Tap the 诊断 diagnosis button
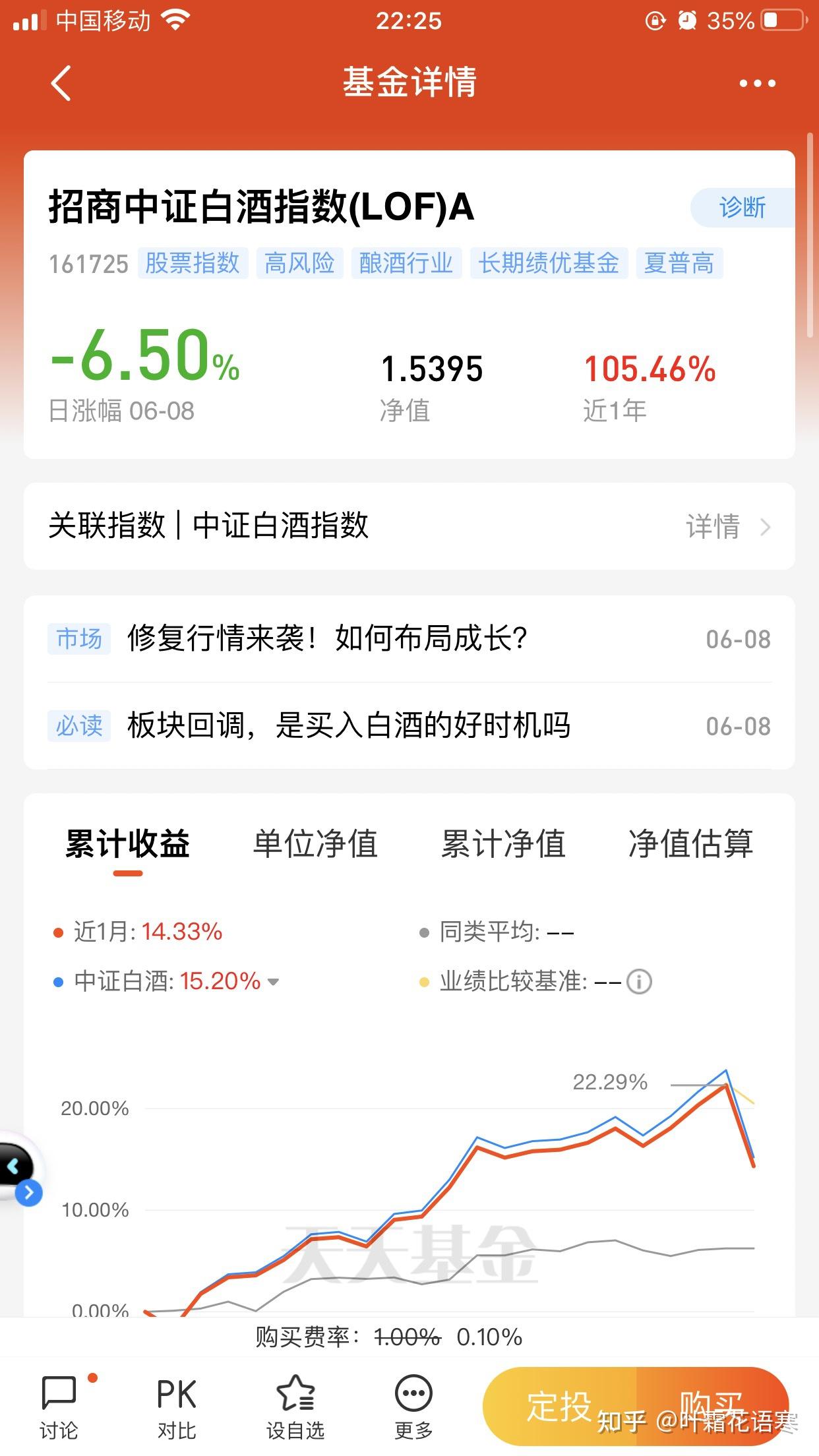The width and height of the screenshot is (819, 1456). pos(742,208)
